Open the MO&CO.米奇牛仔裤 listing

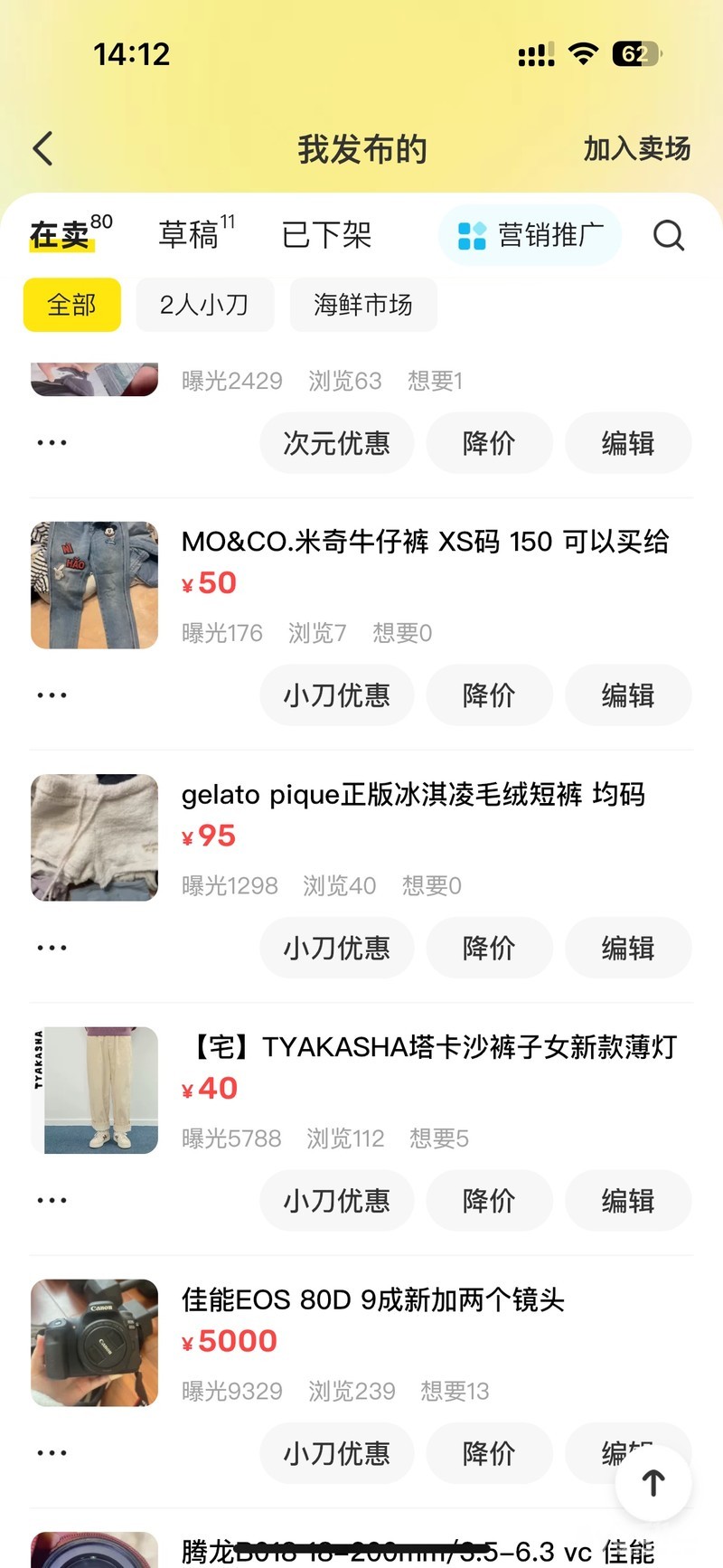[425, 542]
